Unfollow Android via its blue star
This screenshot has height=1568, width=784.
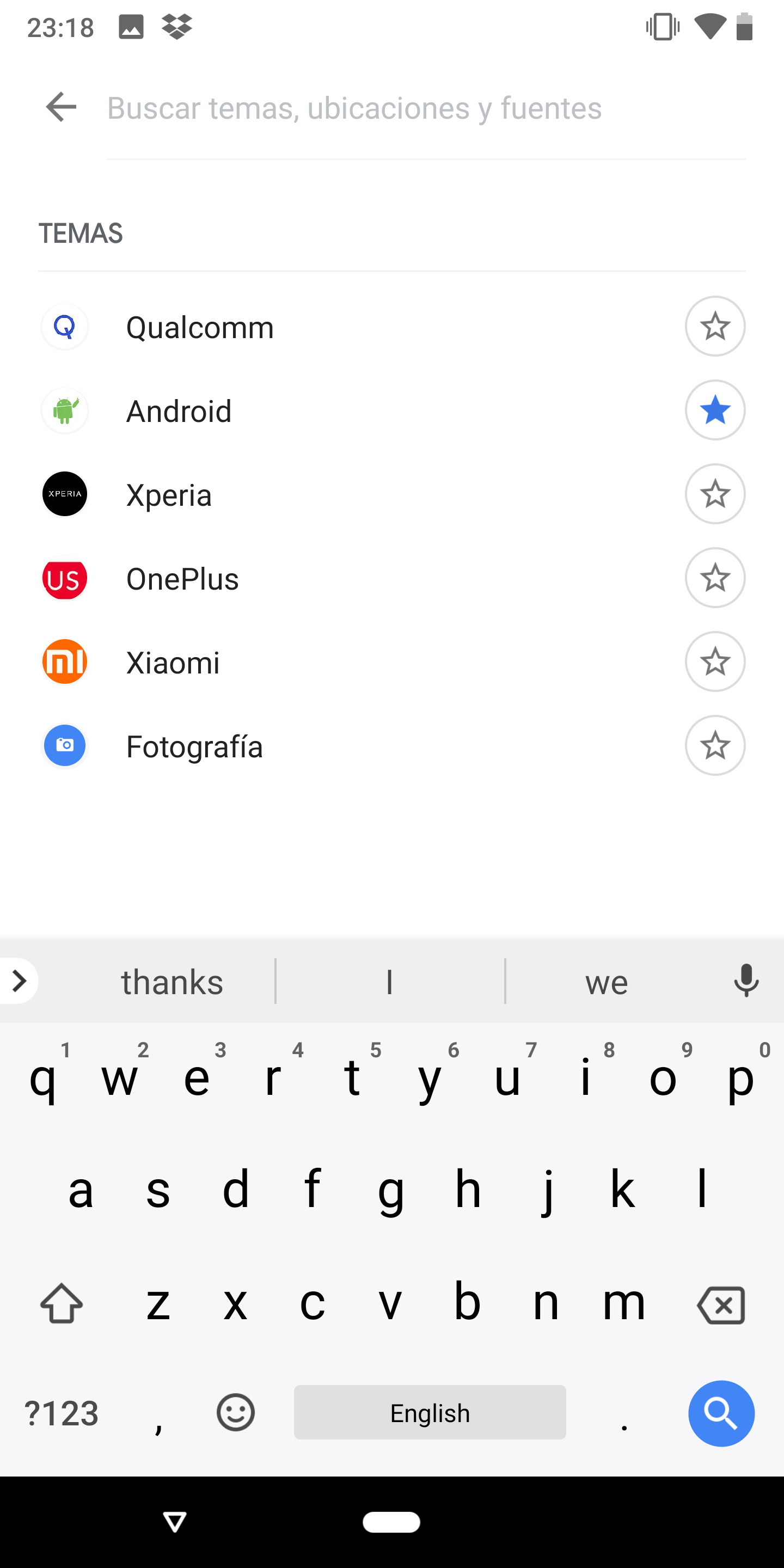tap(715, 411)
